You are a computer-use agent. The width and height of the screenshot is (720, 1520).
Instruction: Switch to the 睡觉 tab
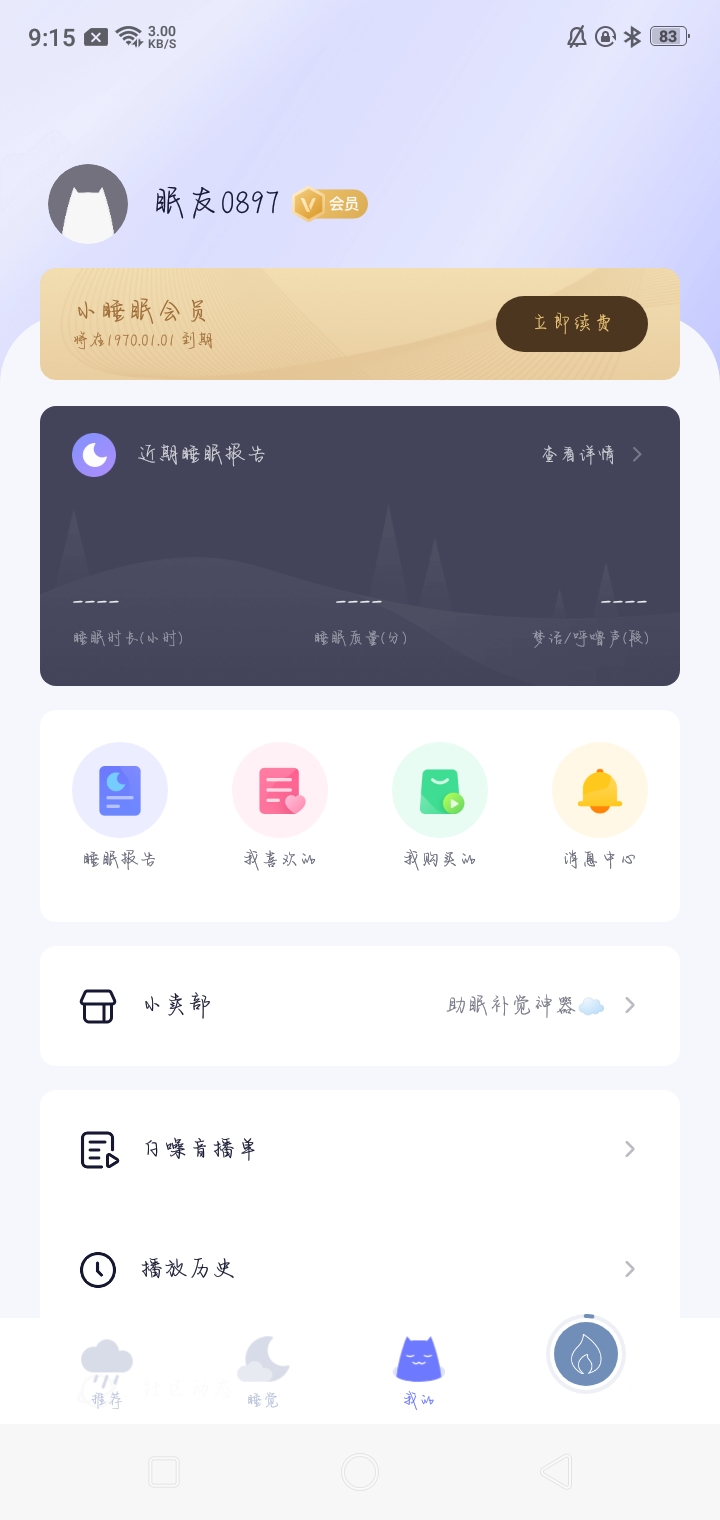pyautogui.click(x=263, y=1372)
